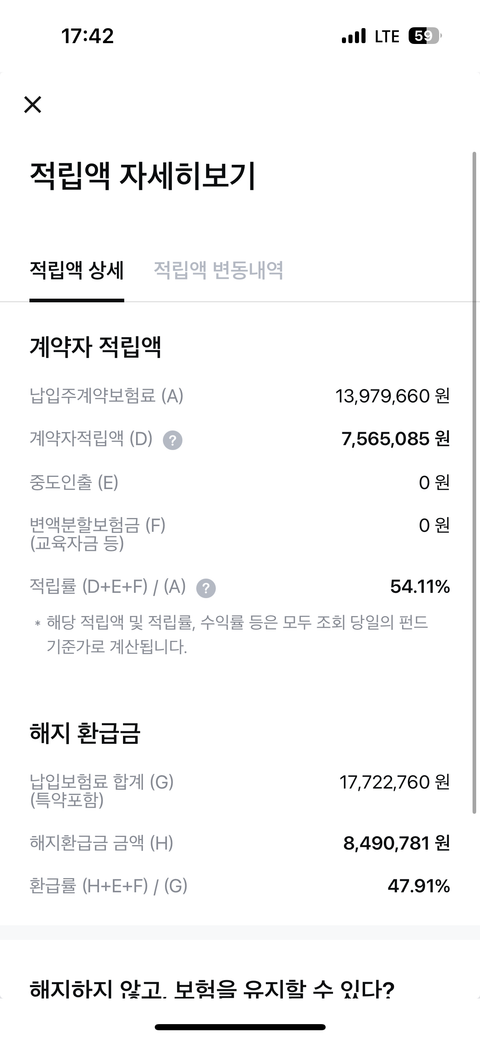The width and height of the screenshot is (480, 1040).
Task: Close the 적립액 자세히보기 screen
Action: tap(32, 104)
